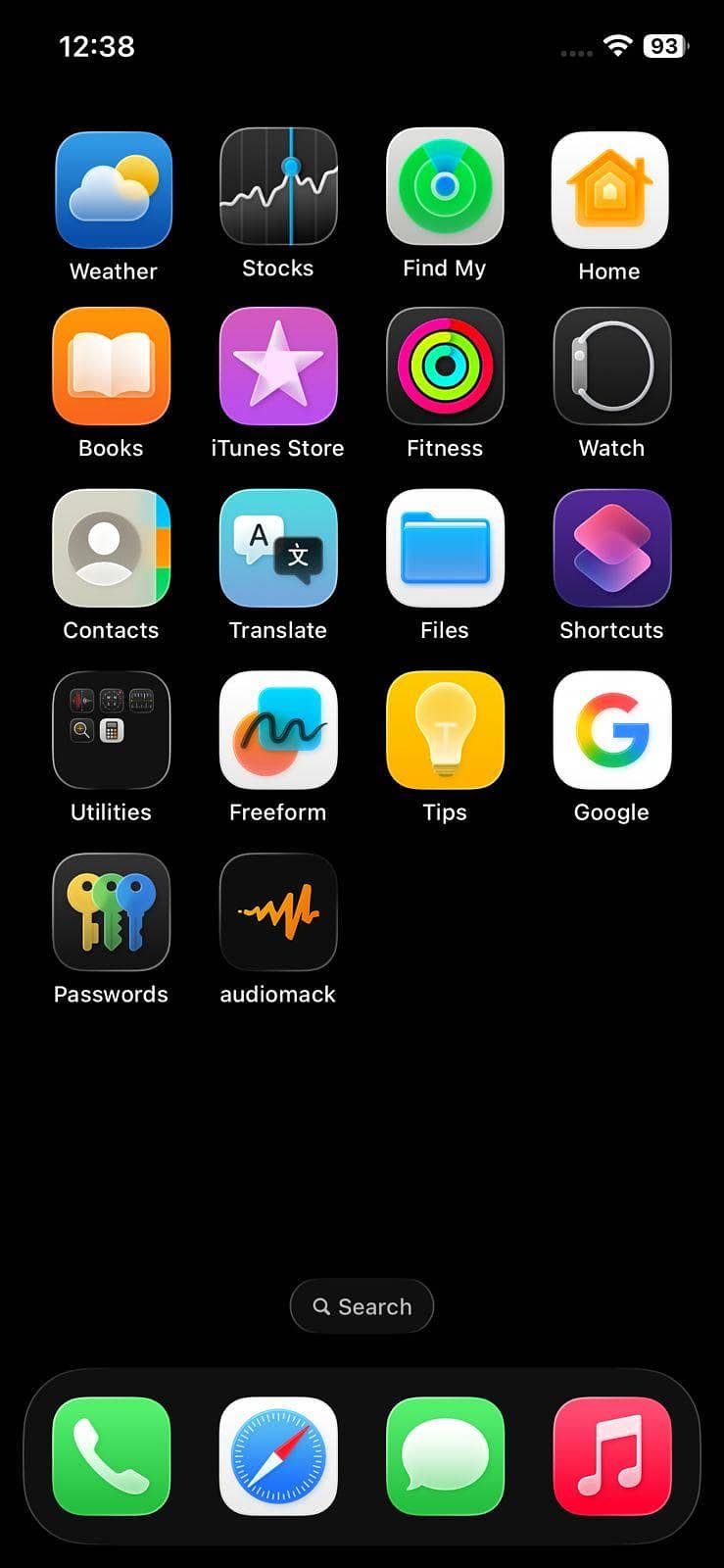Viewport: 724px width, 1568px height.
Task: Open the Books app
Action: click(x=112, y=366)
